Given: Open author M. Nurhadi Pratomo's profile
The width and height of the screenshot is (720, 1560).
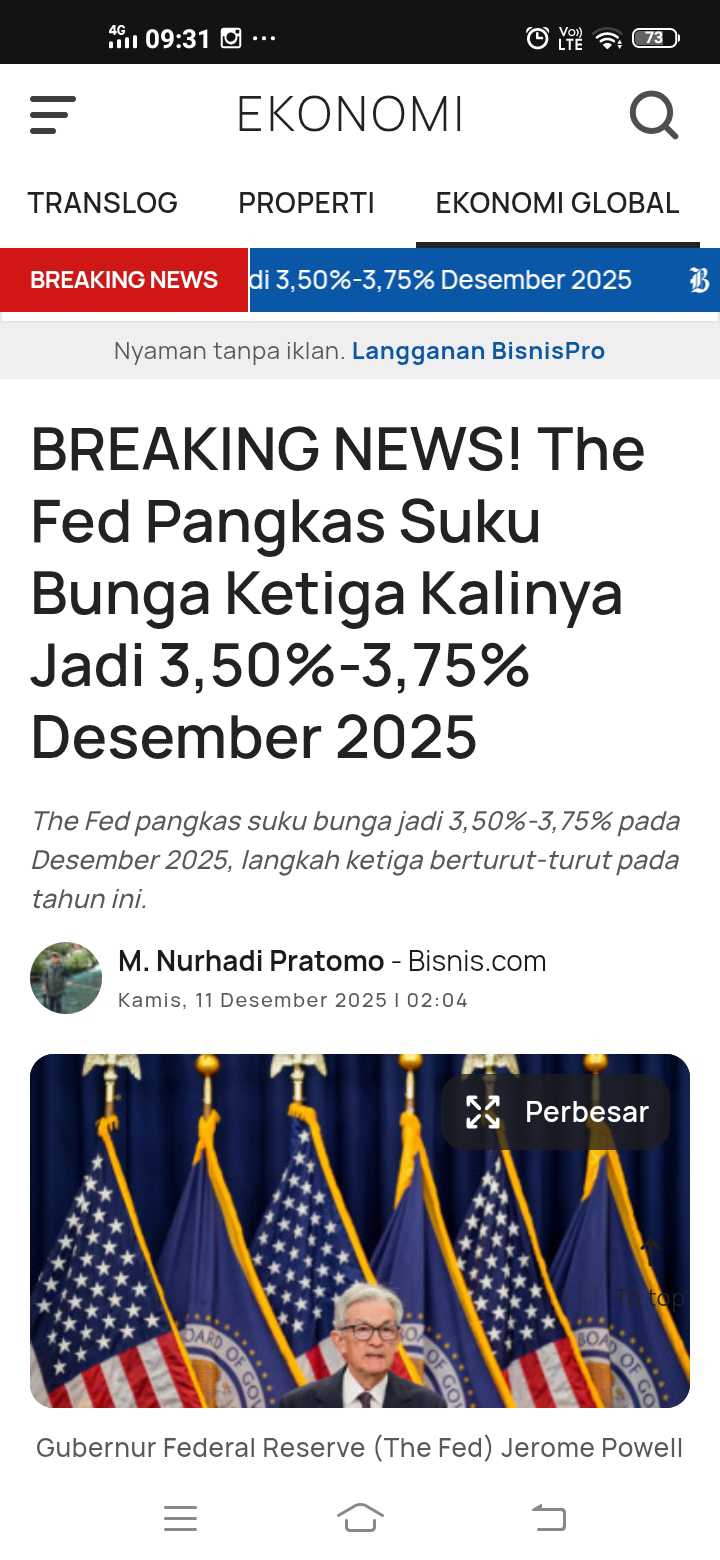Looking at the screenshot, I should point(250,961).
